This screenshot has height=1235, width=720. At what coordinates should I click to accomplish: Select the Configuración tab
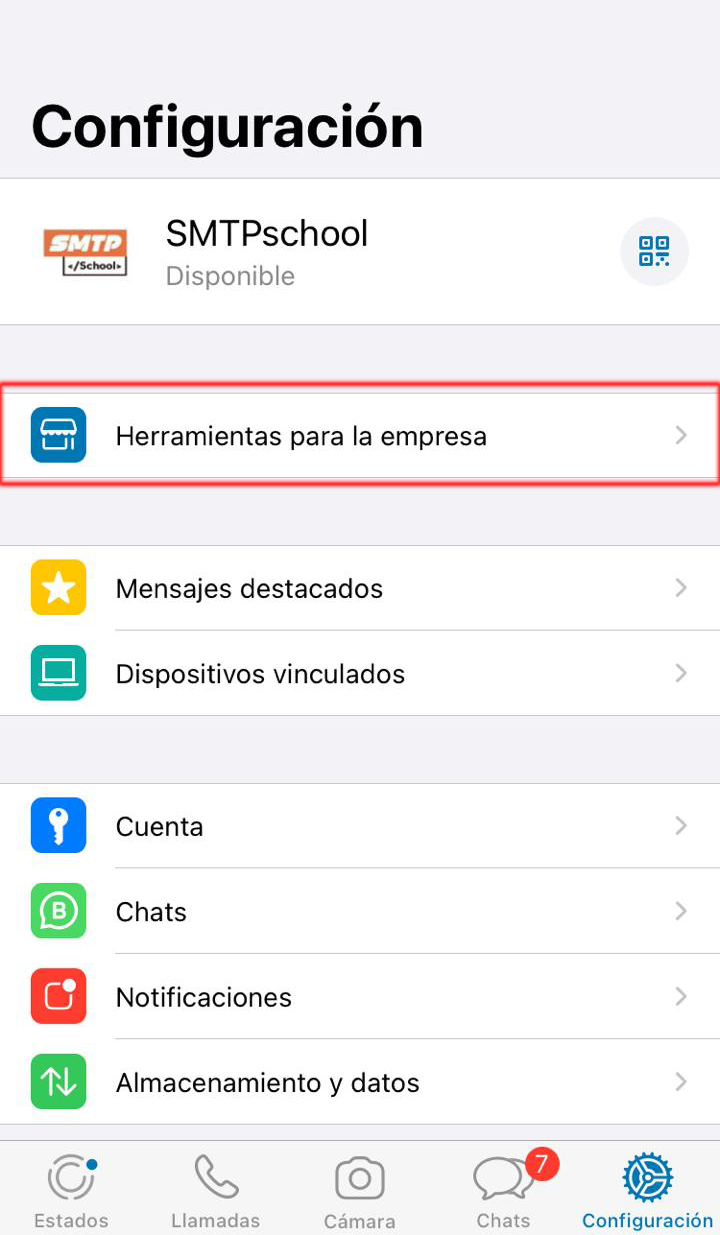tap(647, 1192)
